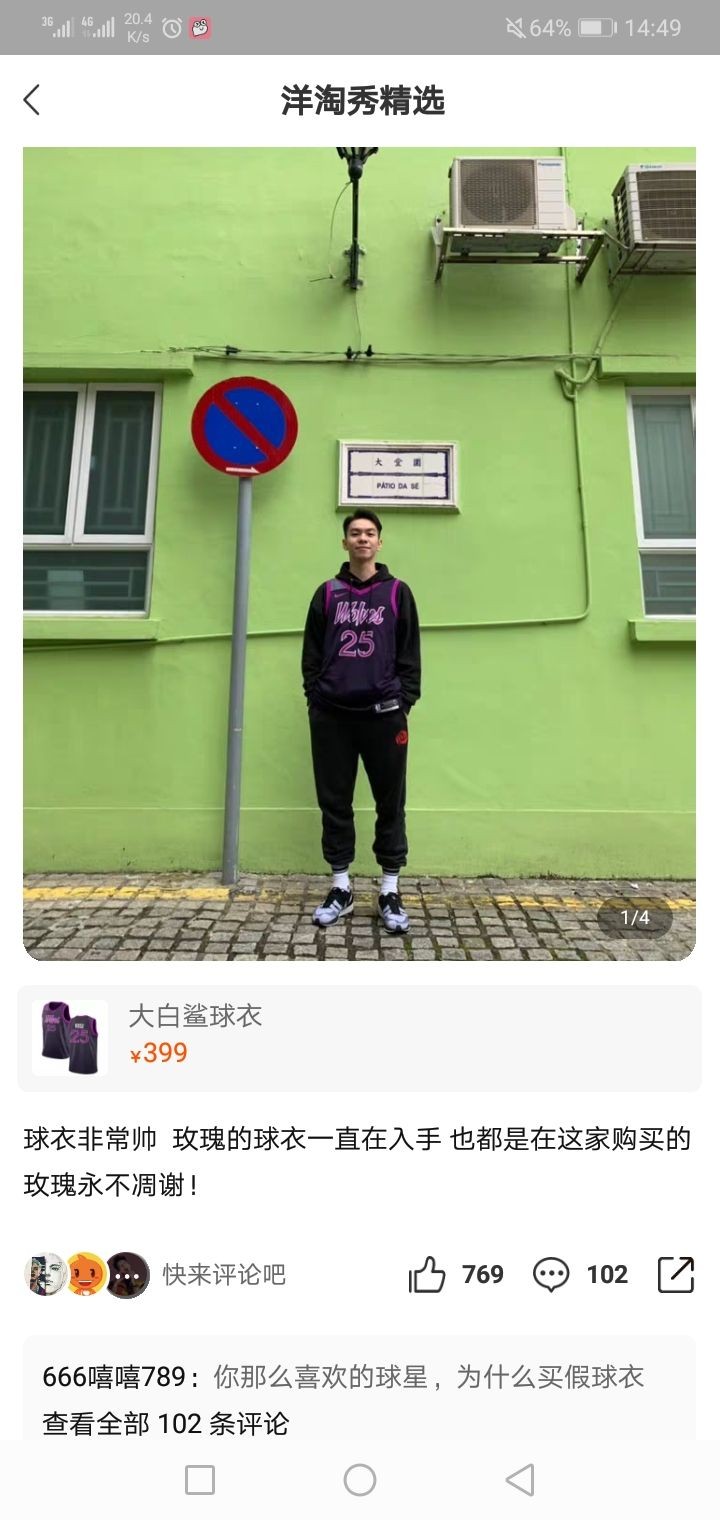Share this post
720x1520 pixels.
pos(676,1274)
